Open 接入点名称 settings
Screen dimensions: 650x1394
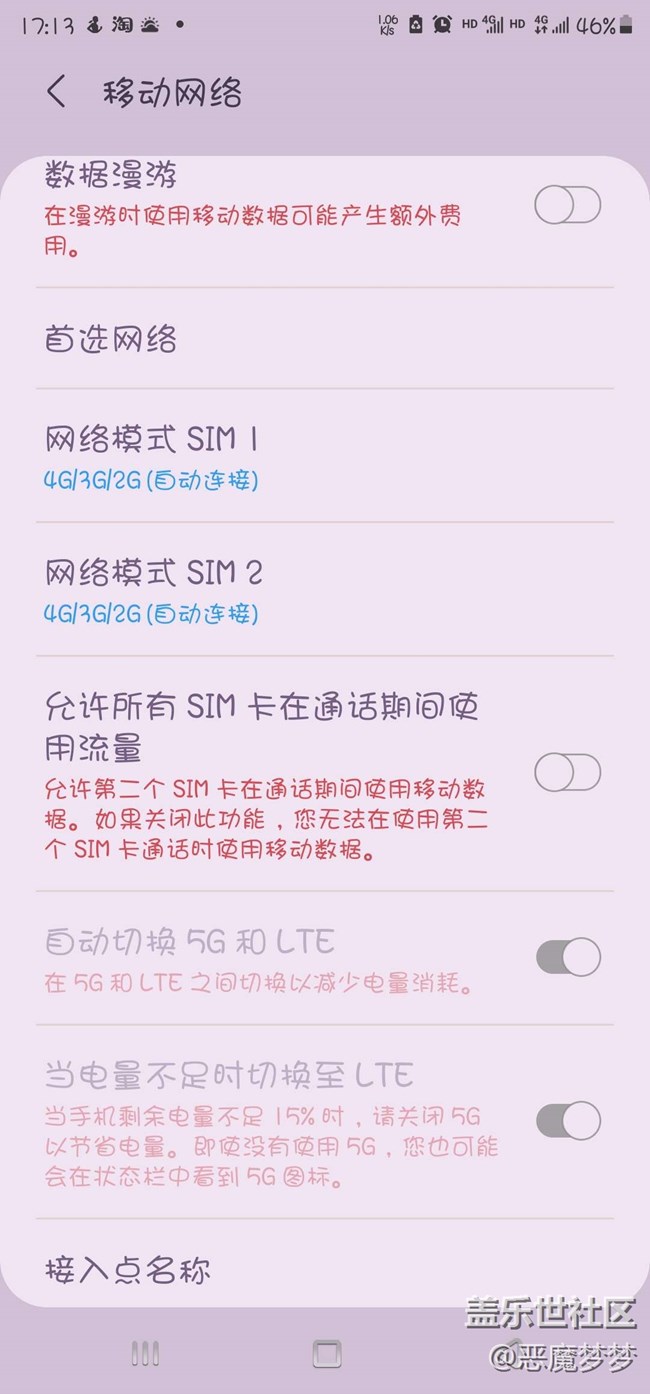point(324,1270)
